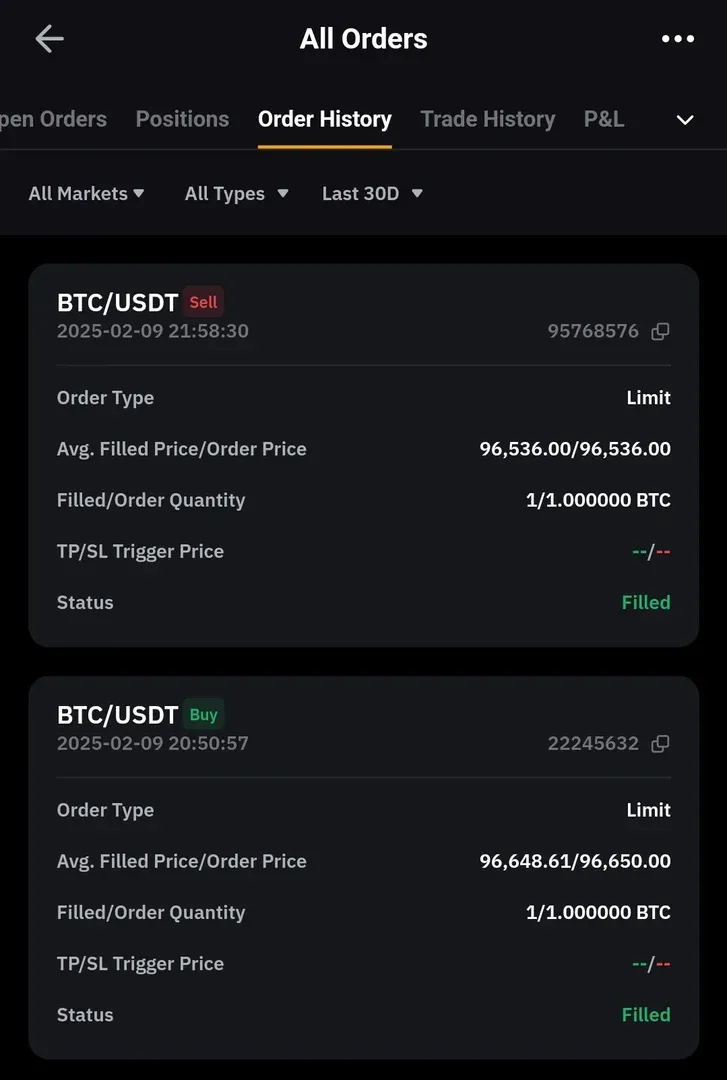Switch to the Trade History tab
Screen dimensions: 727x1080
click(487, 119)
